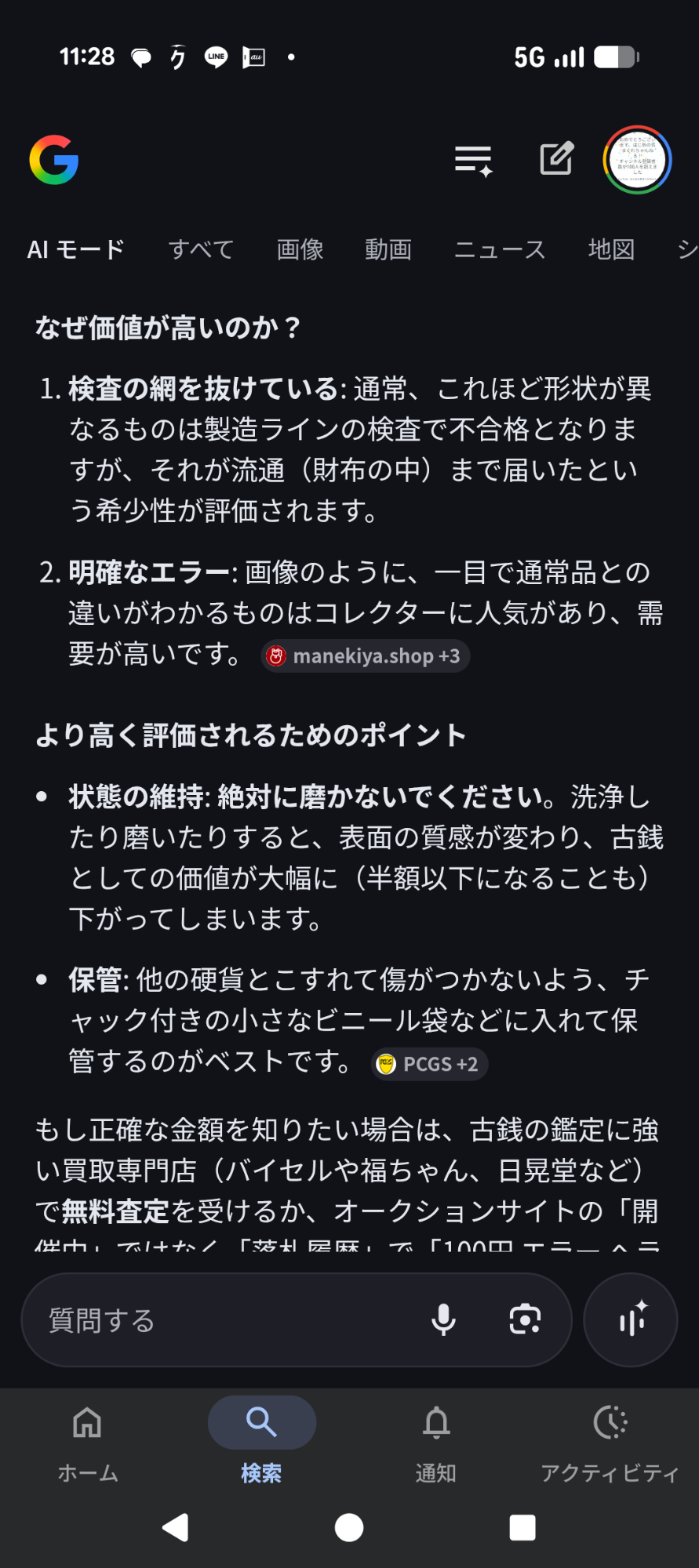Switch to the 動画 tab

pyautogui.click(x=388, y=249)
